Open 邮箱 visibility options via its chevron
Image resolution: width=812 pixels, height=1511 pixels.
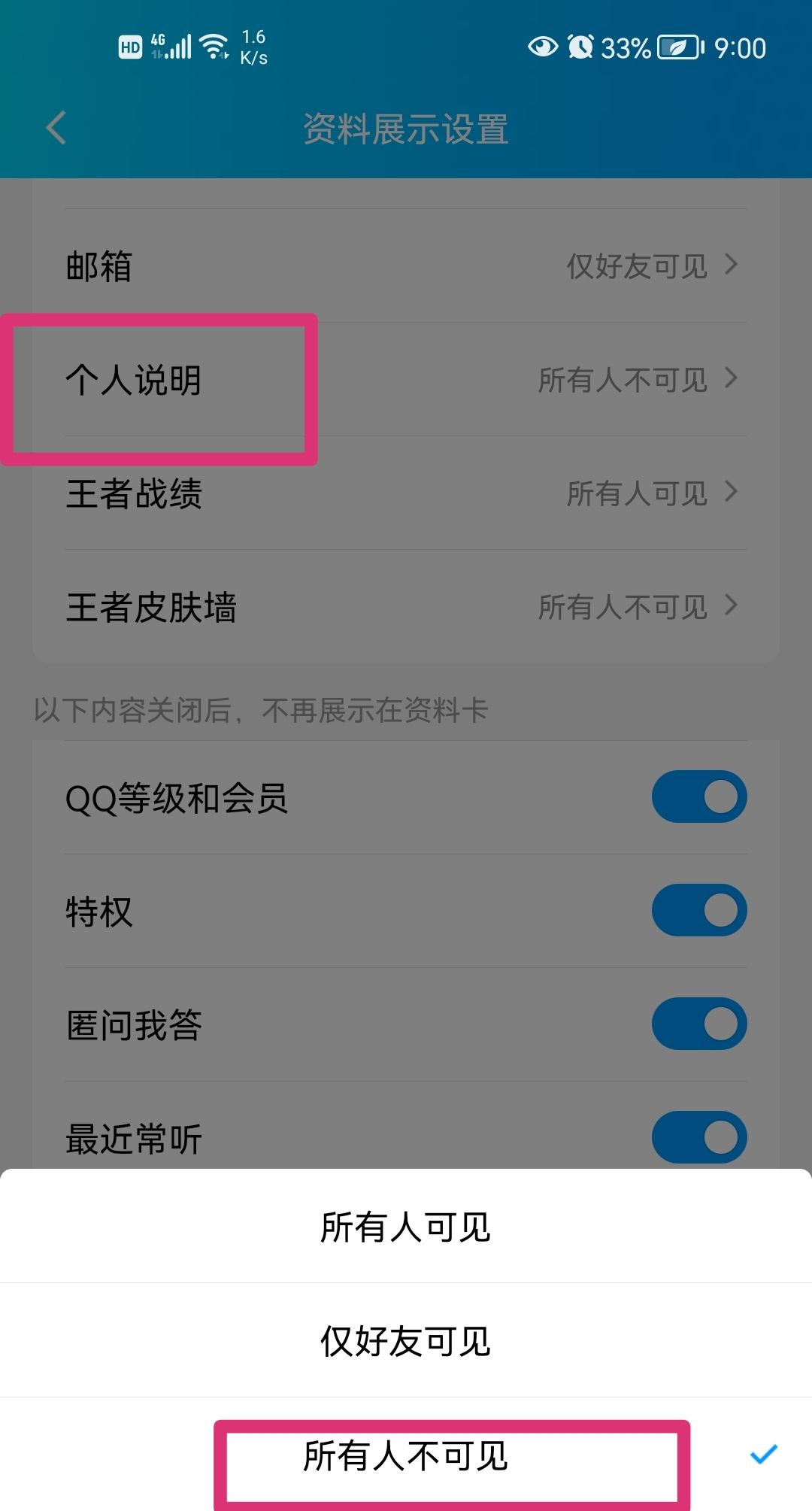[730, 265]
